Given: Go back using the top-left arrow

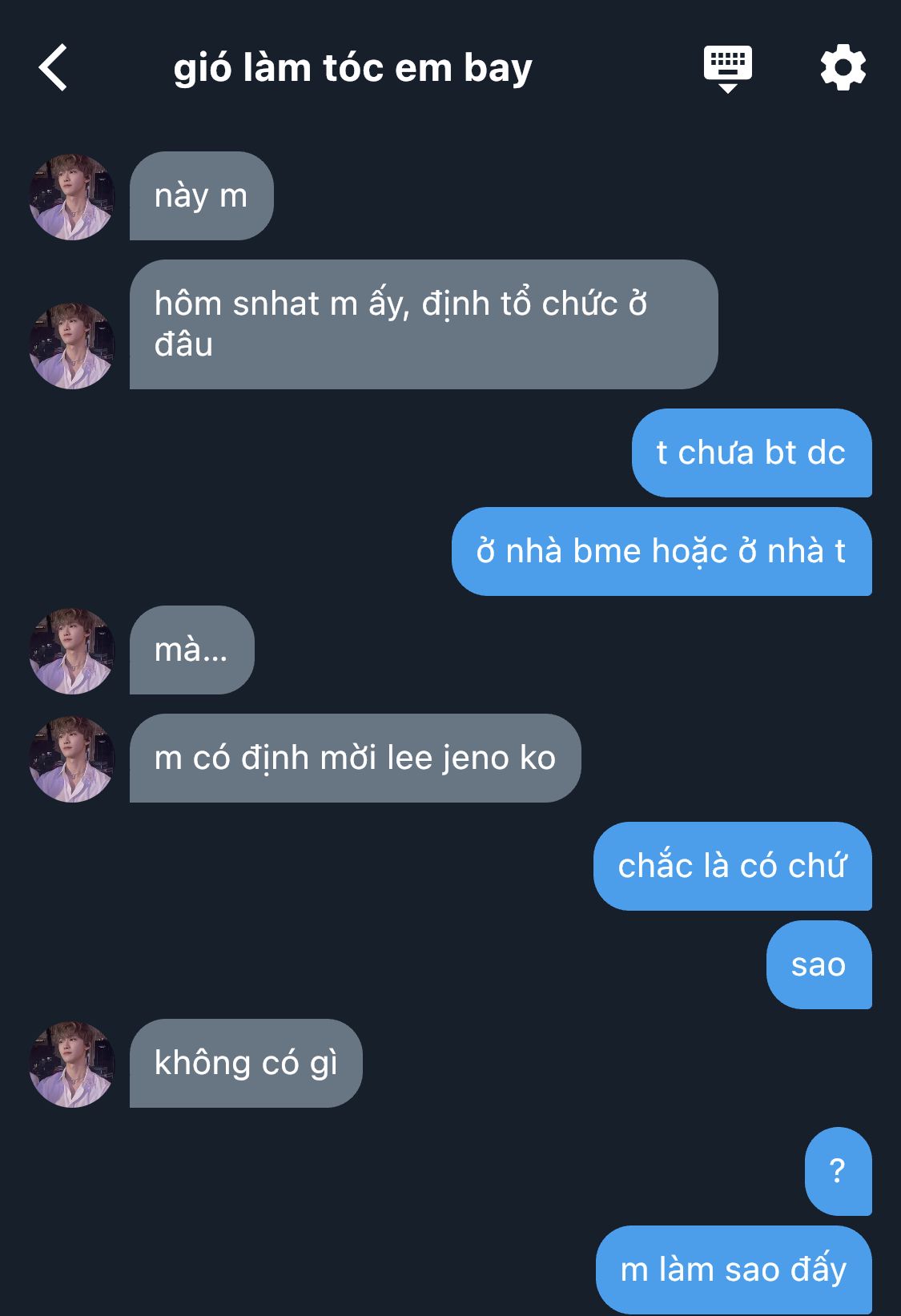Looking at the screenshot, I should pos(53,67).
